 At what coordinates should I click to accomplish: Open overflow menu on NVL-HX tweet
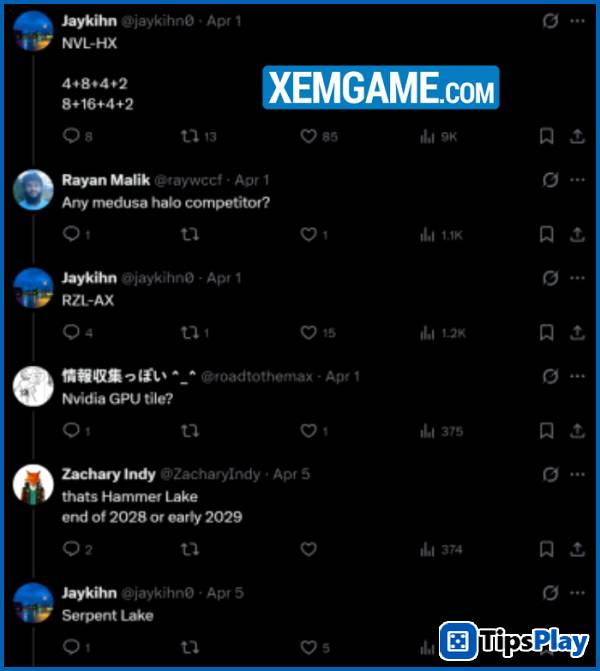[577, 20]
